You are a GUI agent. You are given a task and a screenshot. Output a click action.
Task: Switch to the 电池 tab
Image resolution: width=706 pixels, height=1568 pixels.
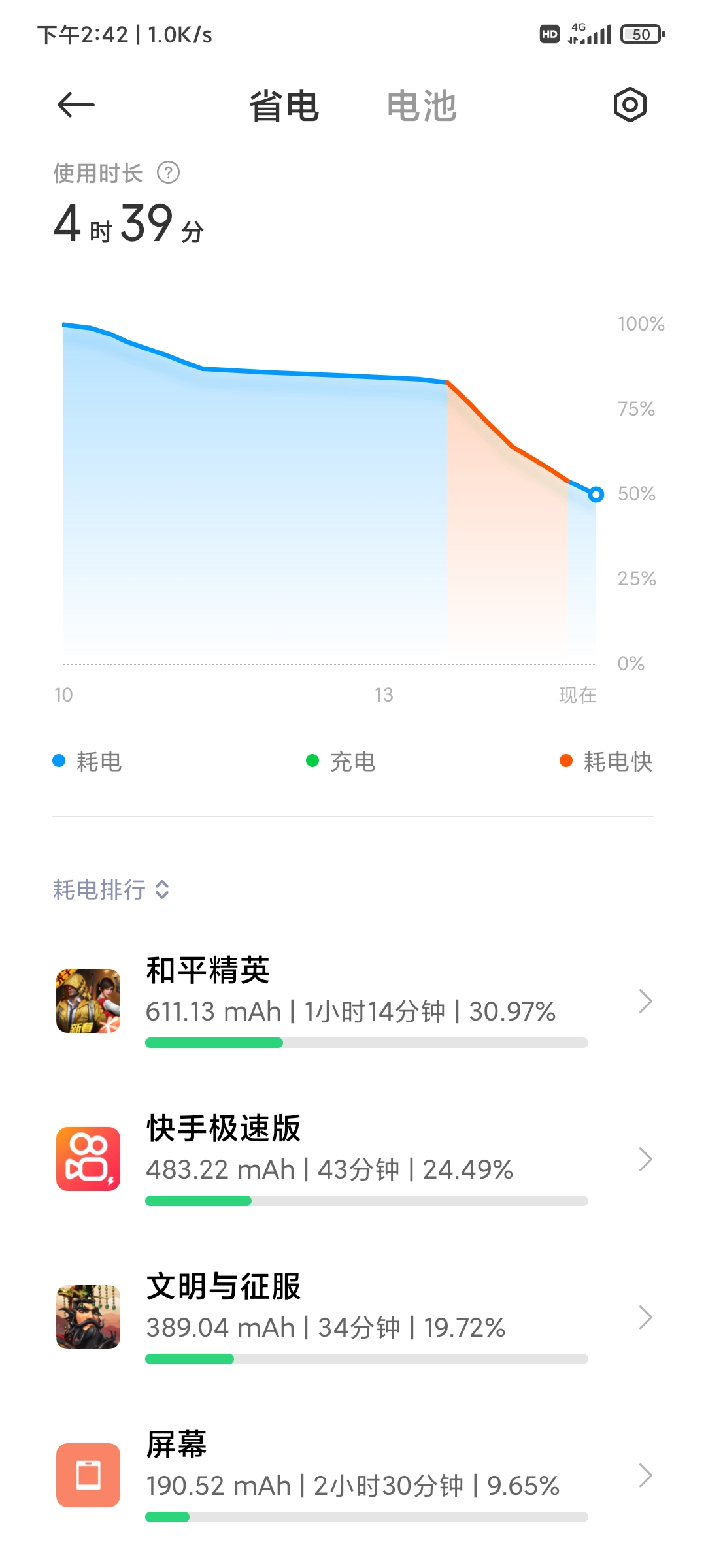pos(421,106)
